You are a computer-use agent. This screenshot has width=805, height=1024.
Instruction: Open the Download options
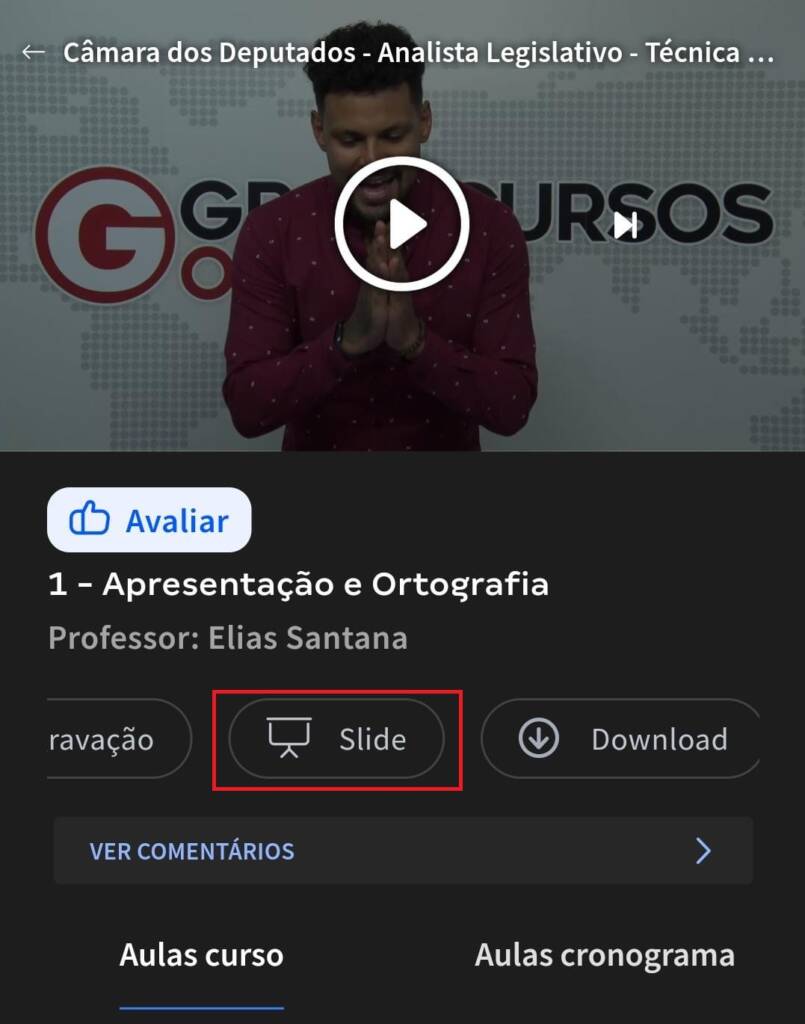(621, 739)
